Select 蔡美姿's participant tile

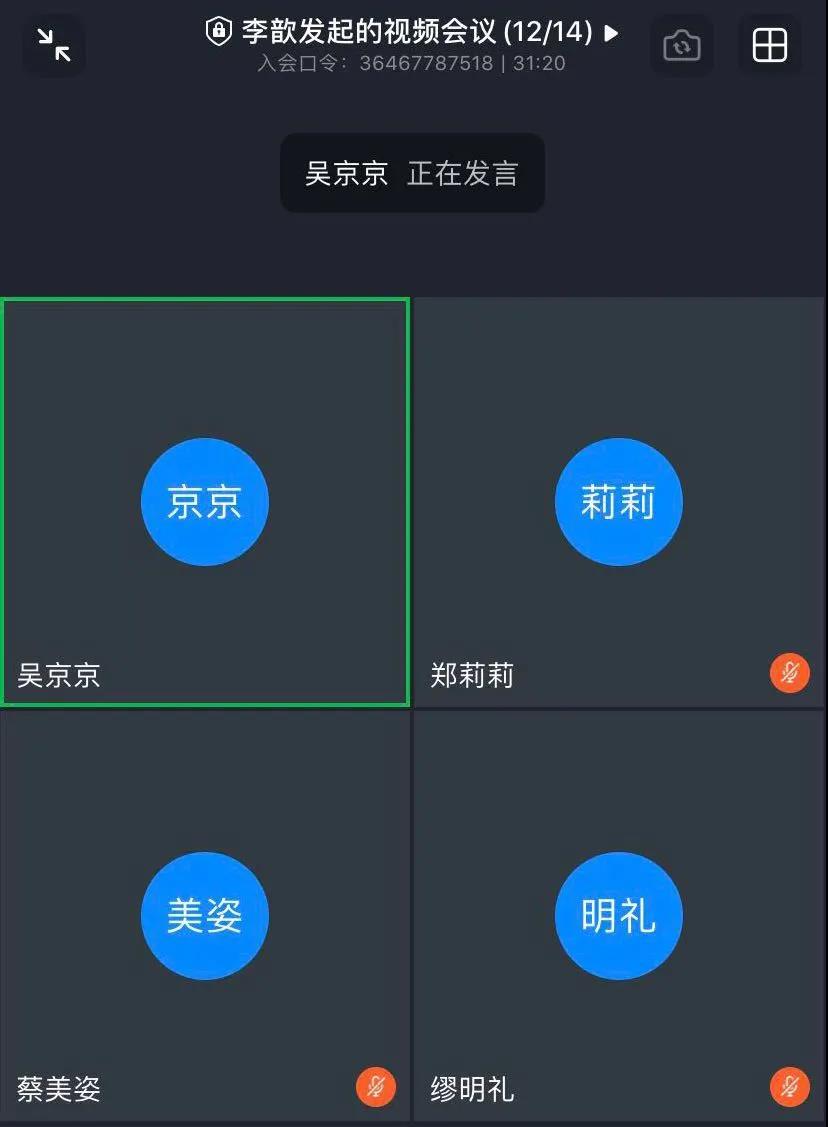tap(205, 915)
